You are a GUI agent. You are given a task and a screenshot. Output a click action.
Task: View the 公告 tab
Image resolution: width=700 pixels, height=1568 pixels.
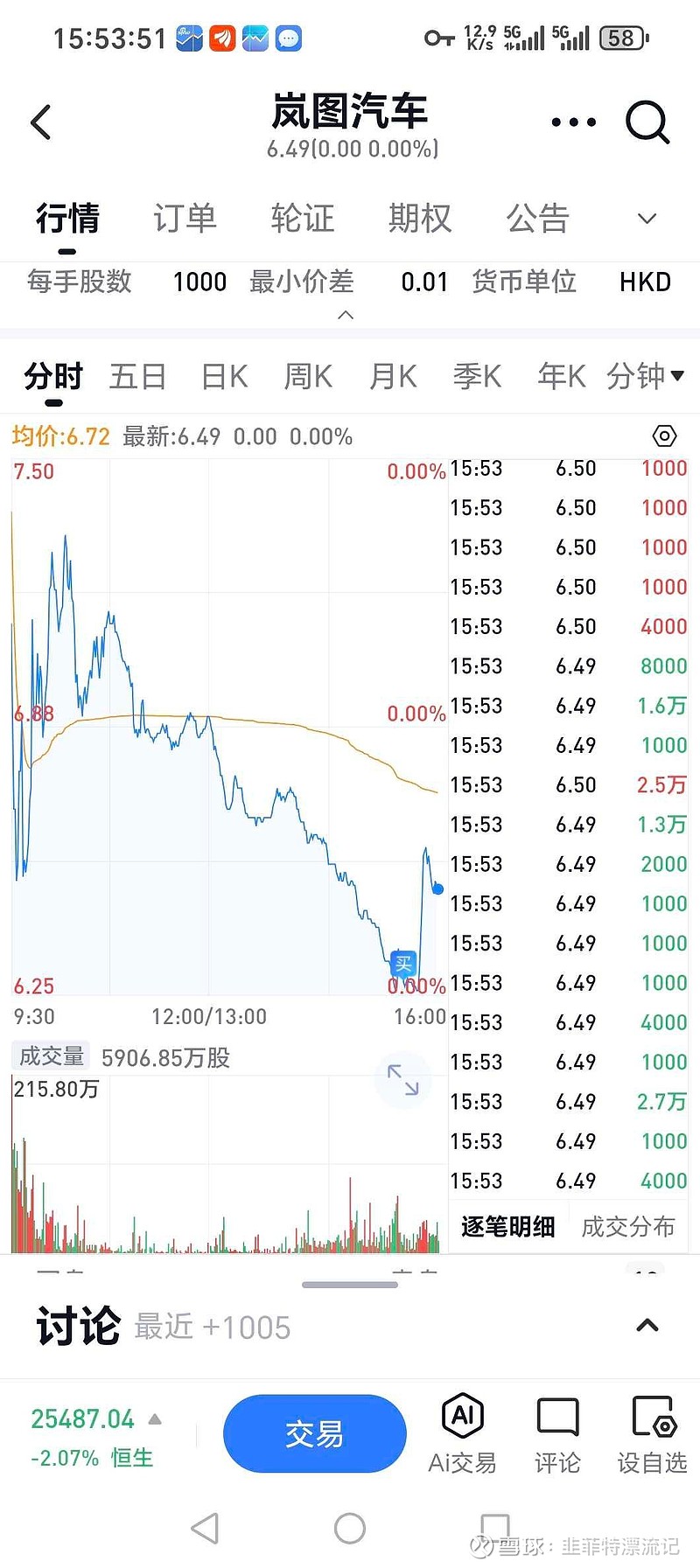click(537, 219)
